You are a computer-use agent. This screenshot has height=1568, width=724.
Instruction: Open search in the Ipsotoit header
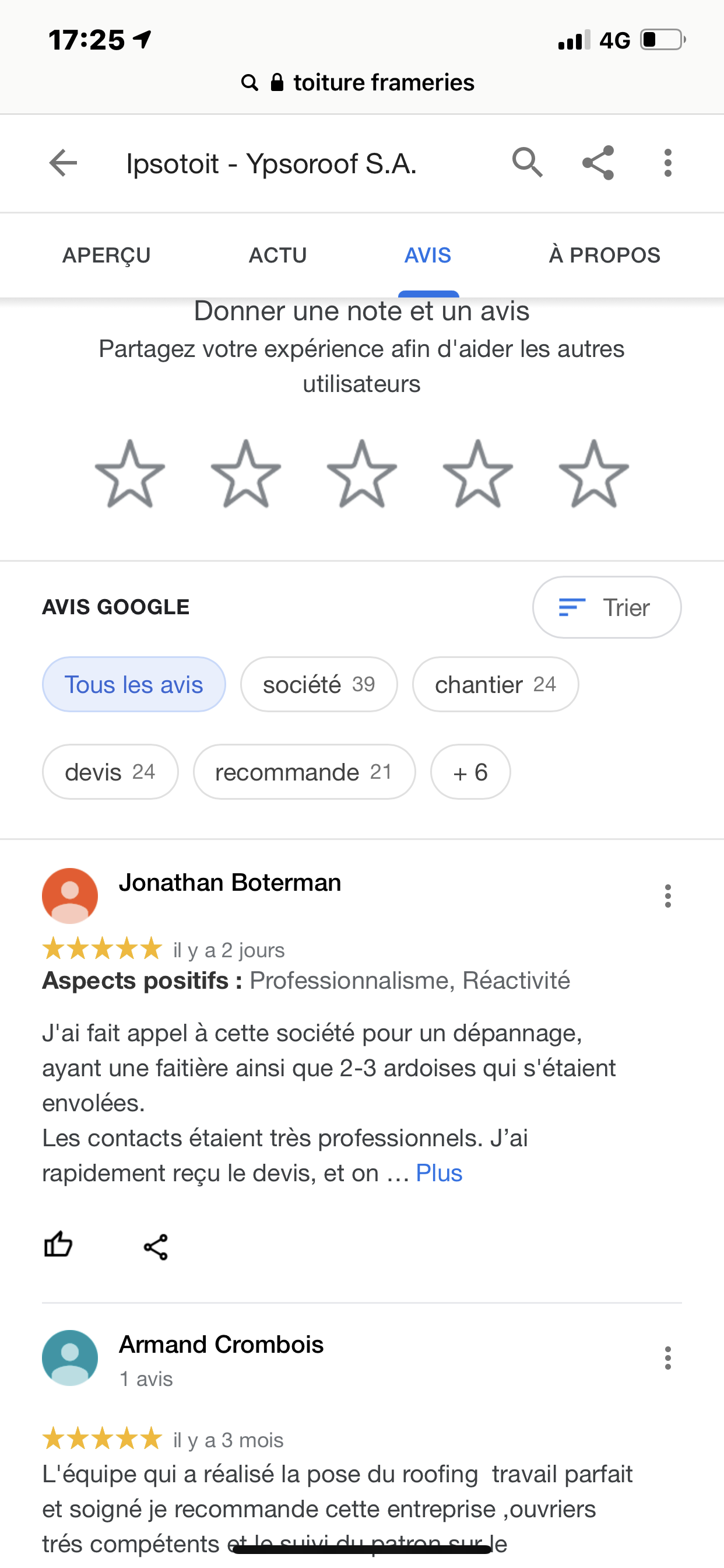pyautogui.click(x=527, y=163)
